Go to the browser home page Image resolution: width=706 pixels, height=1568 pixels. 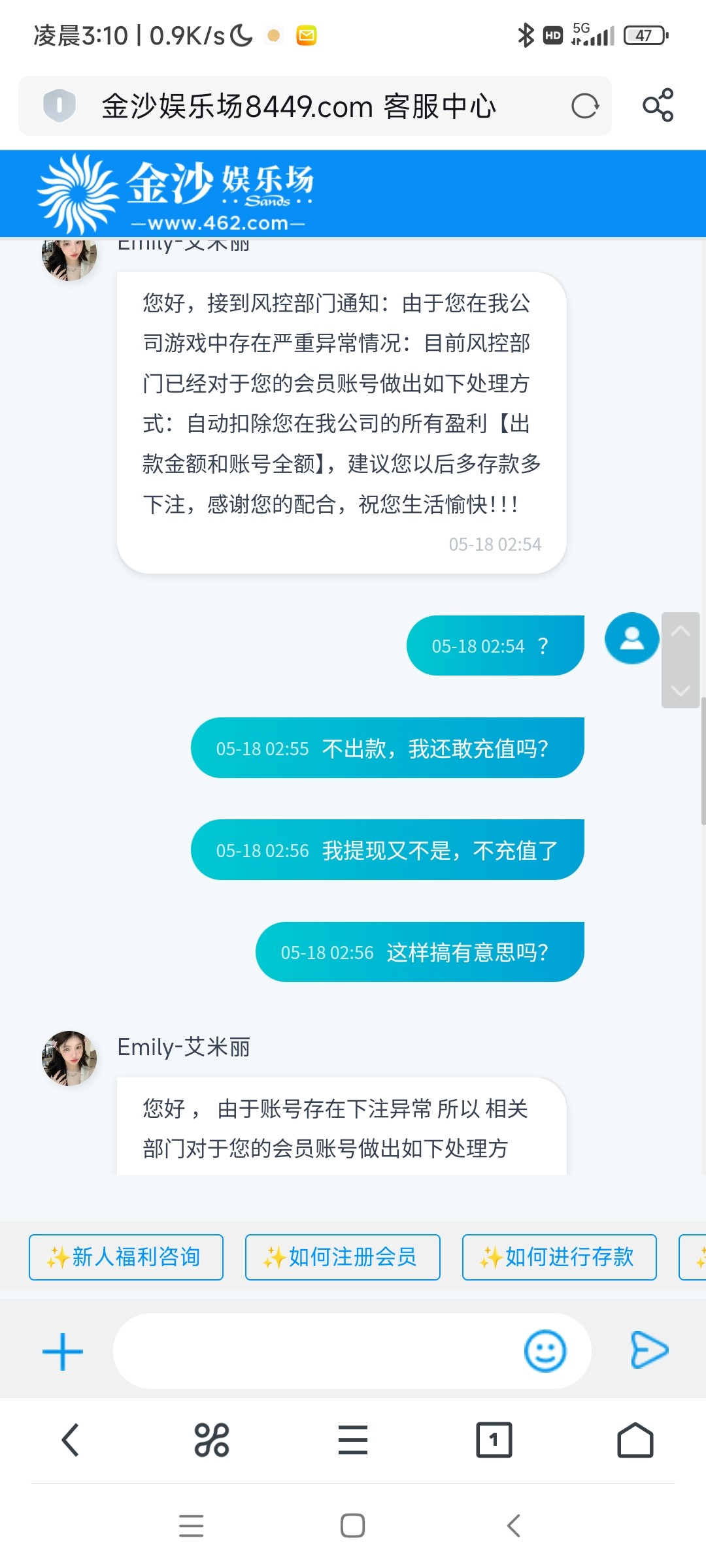coord(635,1440)
